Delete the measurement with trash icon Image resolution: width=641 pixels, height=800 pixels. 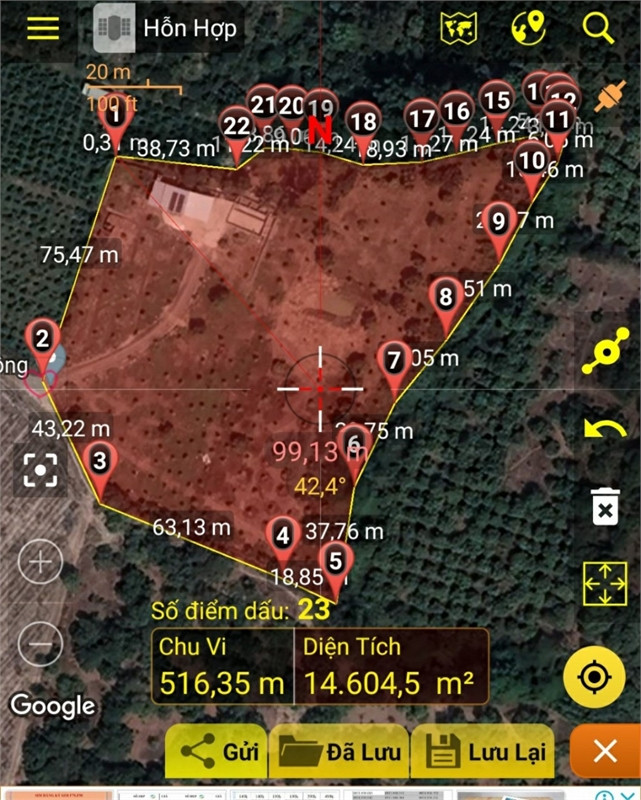(604, 507)
